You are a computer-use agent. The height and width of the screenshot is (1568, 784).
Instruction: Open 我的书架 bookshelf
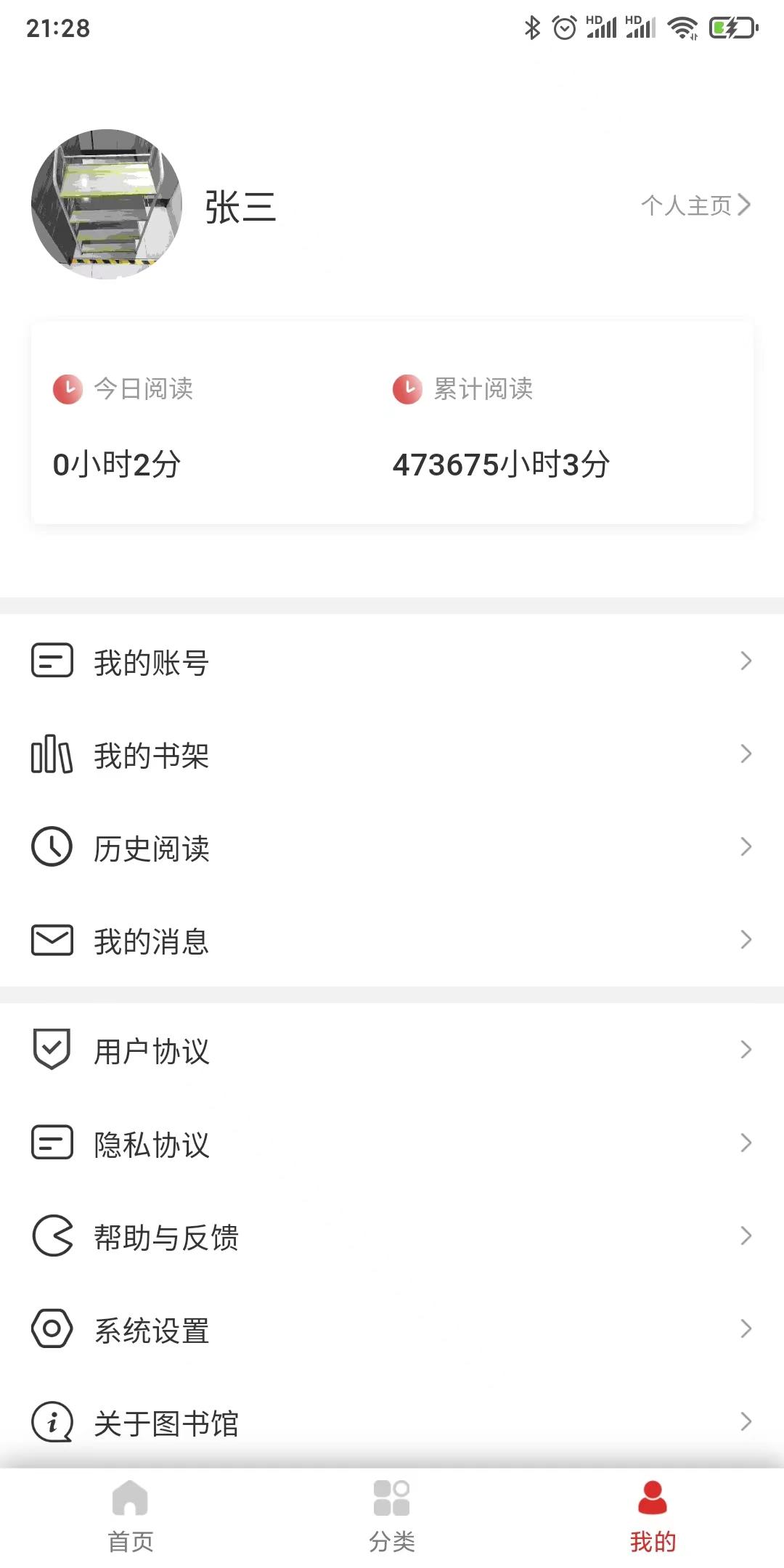click(x=392, y=755)
